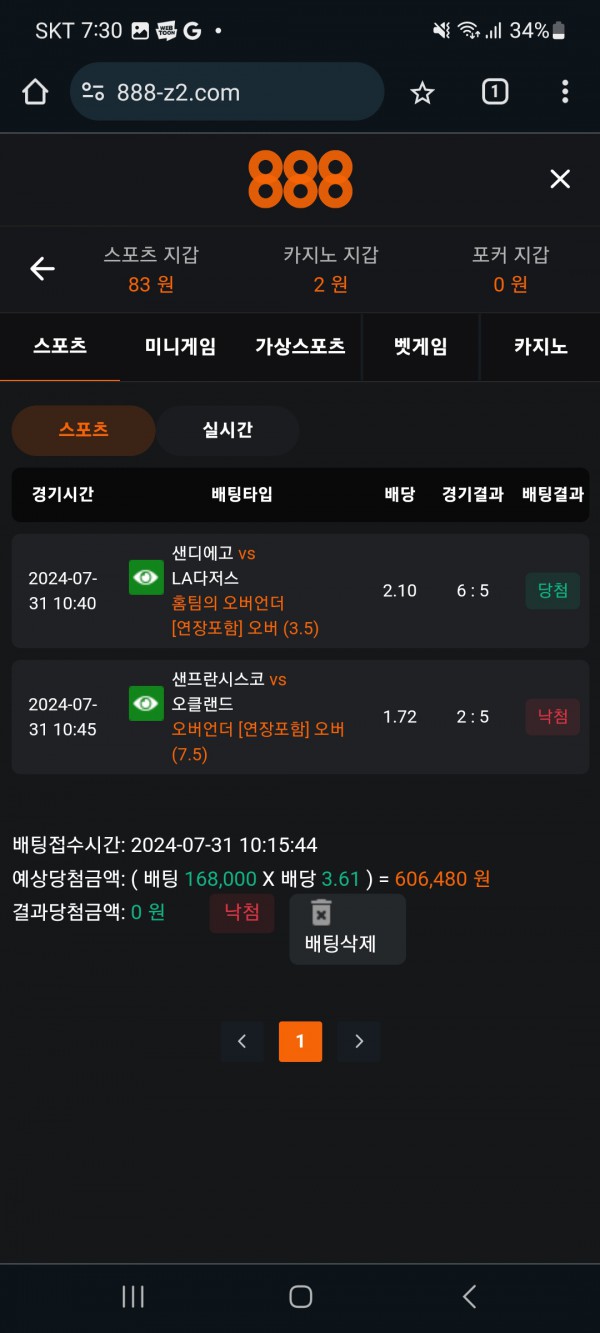Open the browser address bar 888-z2.com
Screen dimensions: 600x1333
pyautogui.click(x=227, y=93)
